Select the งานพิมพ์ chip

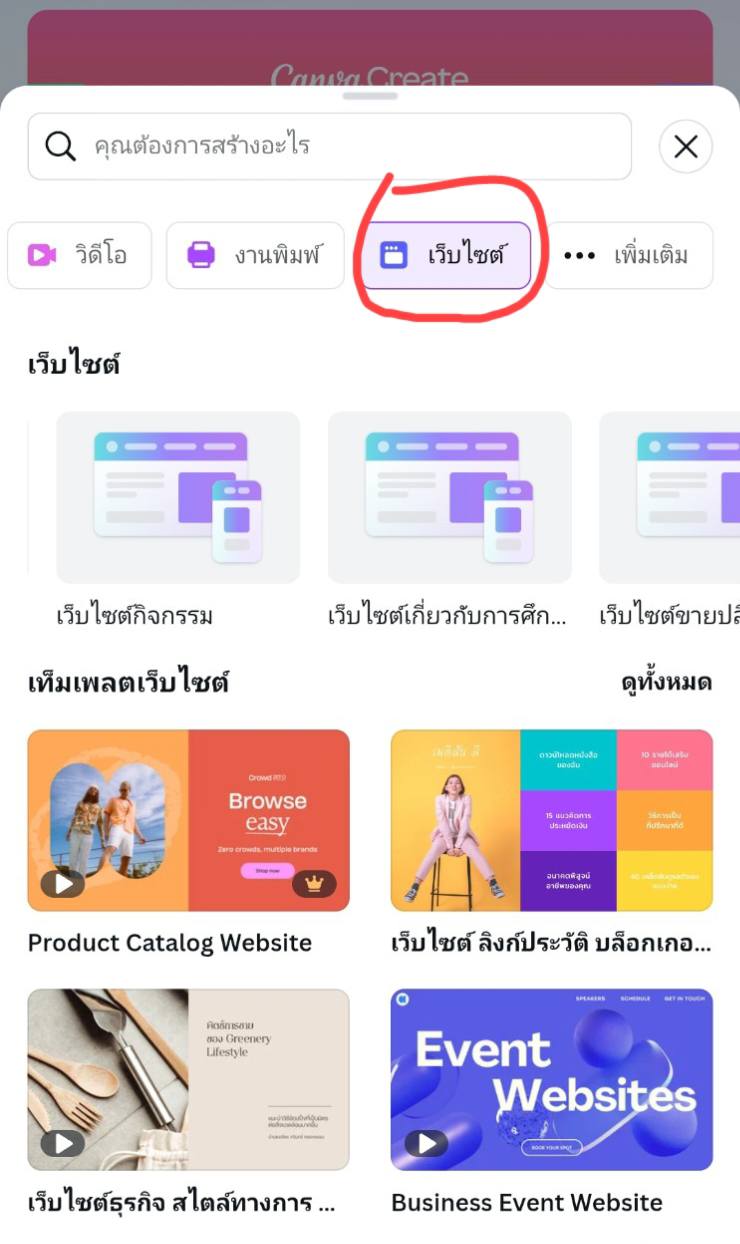(x=255, y=255)
